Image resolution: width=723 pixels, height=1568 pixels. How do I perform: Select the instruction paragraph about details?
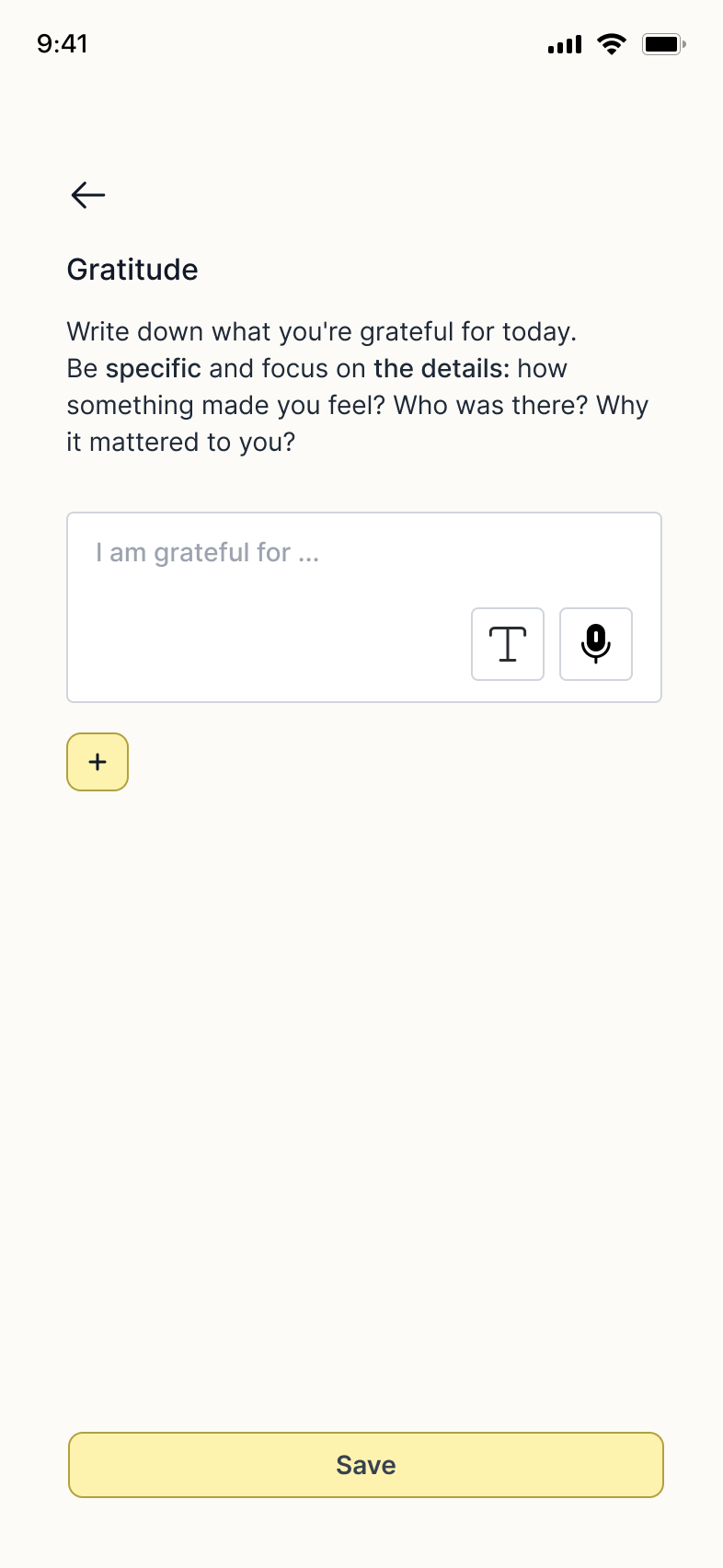click(357, 386)
